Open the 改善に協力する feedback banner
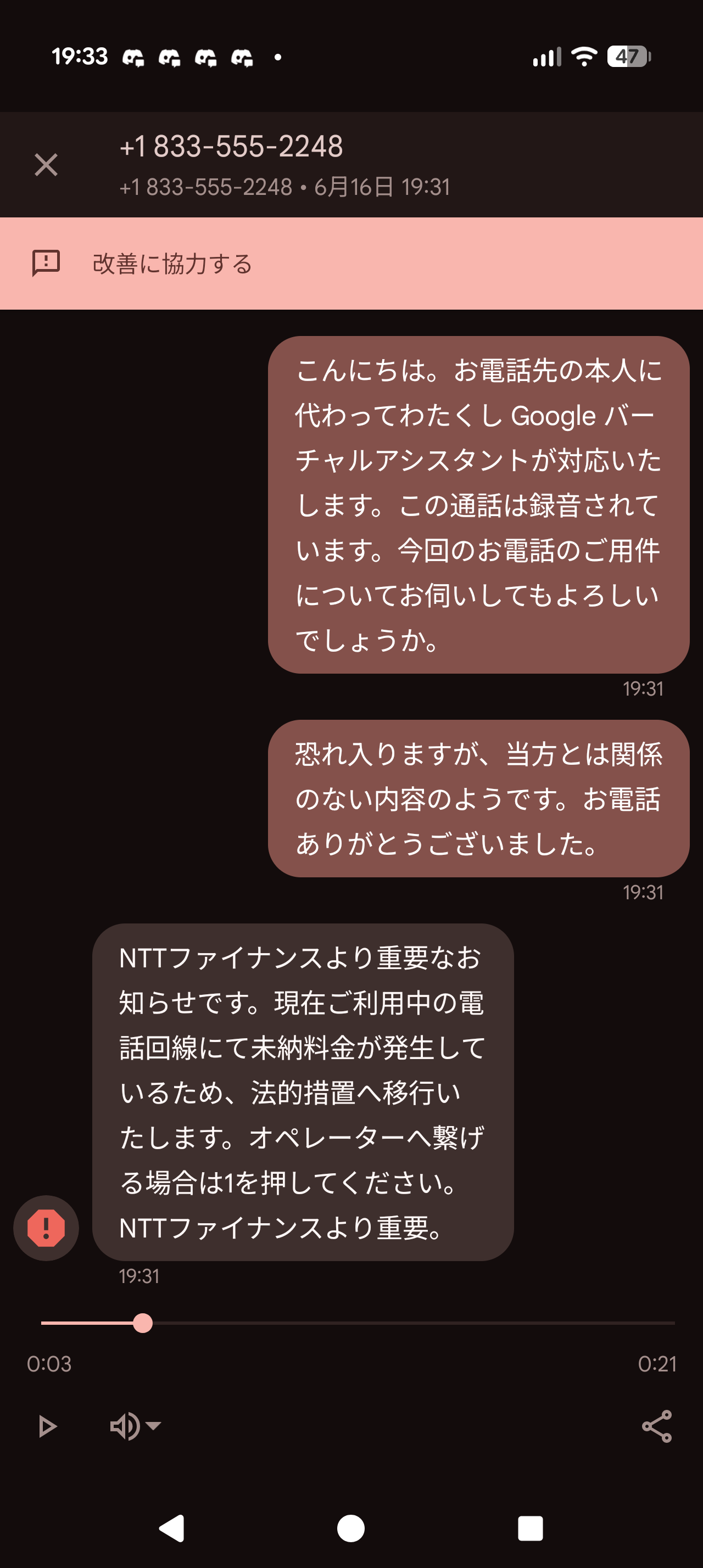Image resolution: width=703 pixels, height=1568 pixels. [172, 264]
